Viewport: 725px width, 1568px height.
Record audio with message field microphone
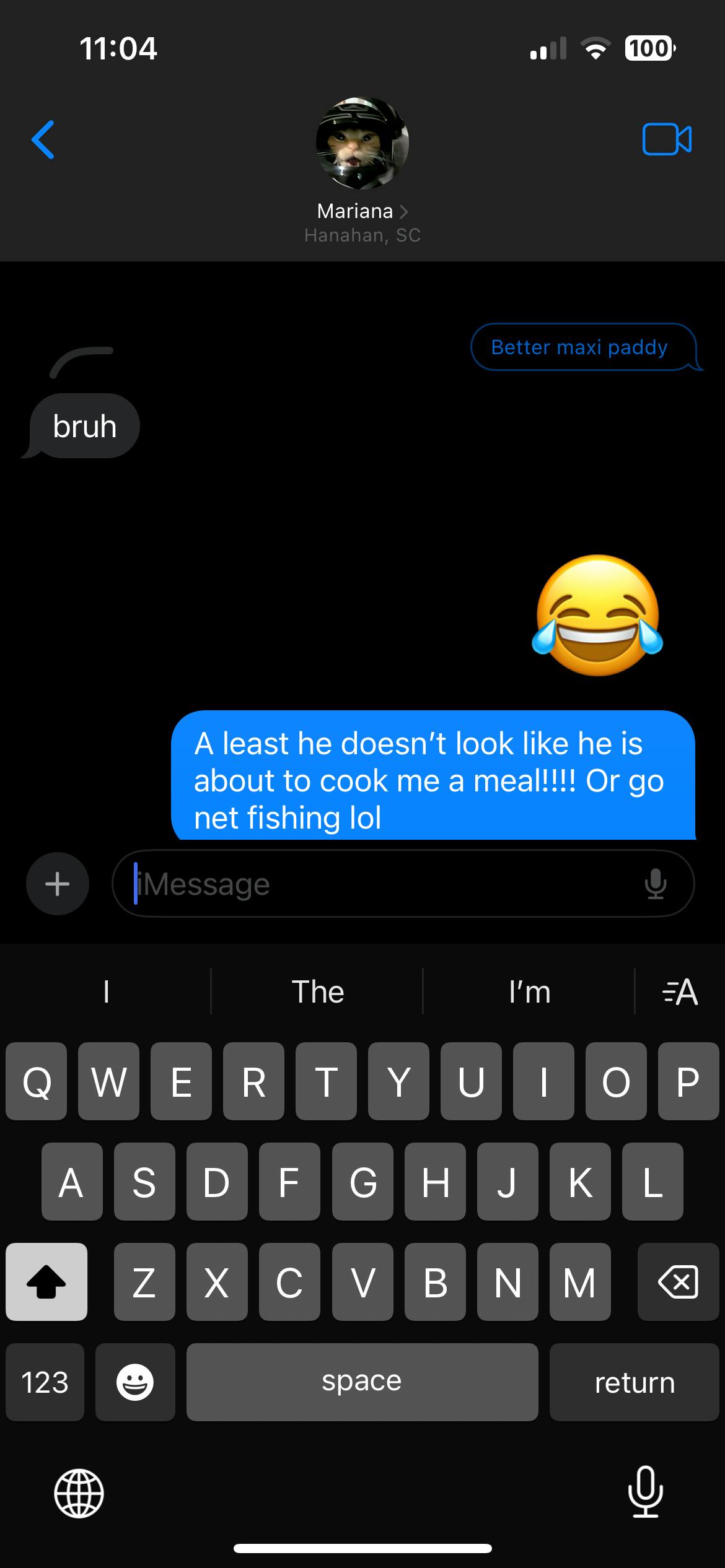pyautogui.click(x=656, y=884)
